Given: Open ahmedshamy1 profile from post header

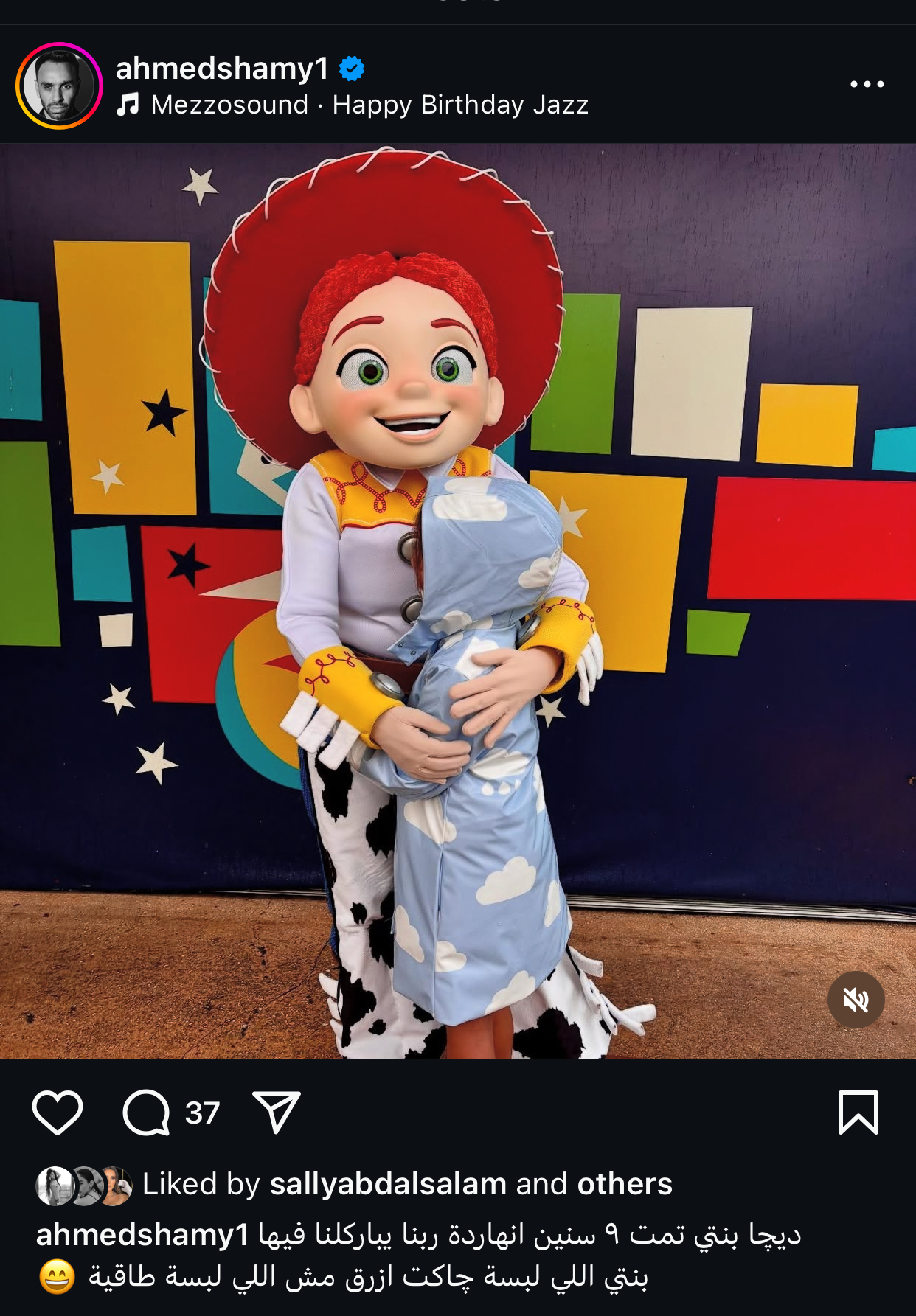Looking at the screenshot, I should coord(222,69).
